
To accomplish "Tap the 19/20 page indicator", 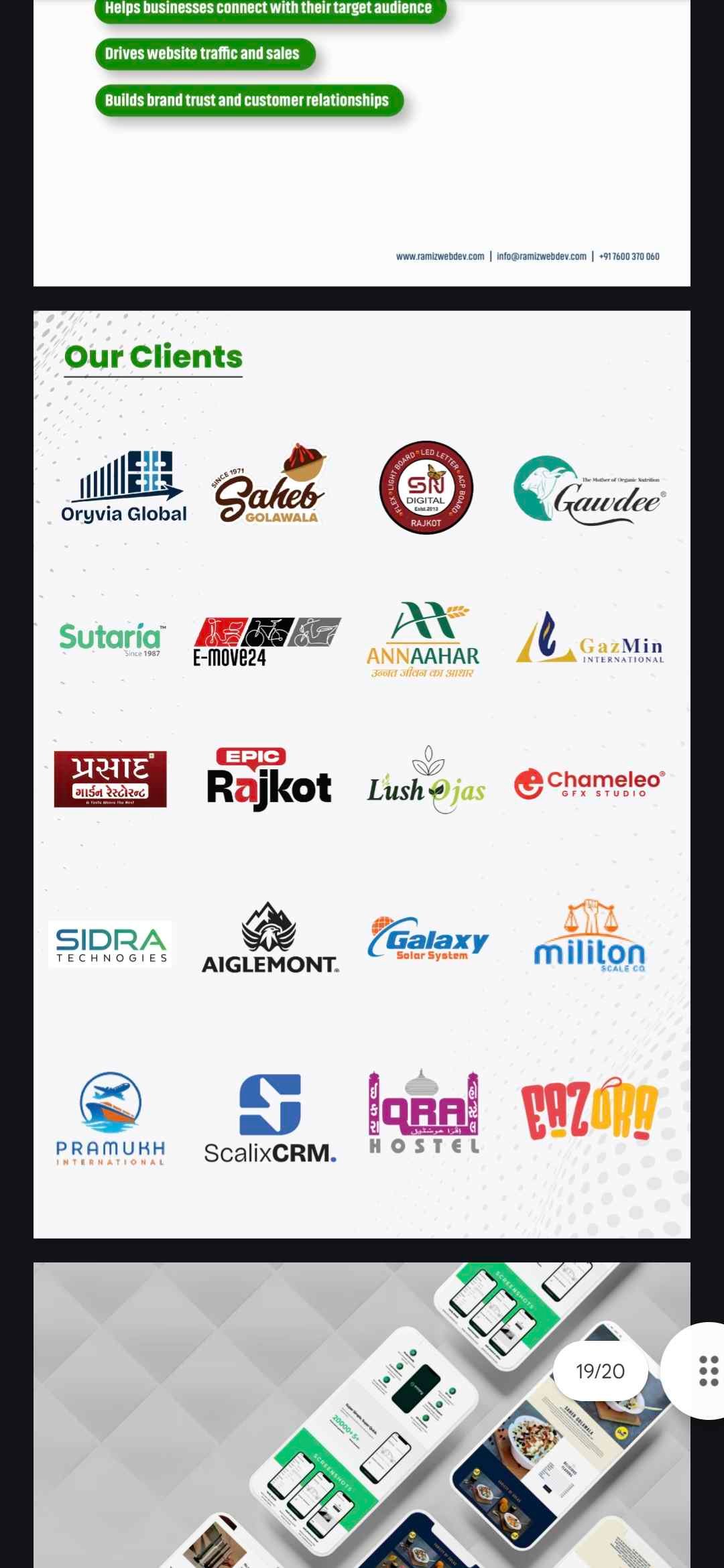I will [x=600, y=1371].
